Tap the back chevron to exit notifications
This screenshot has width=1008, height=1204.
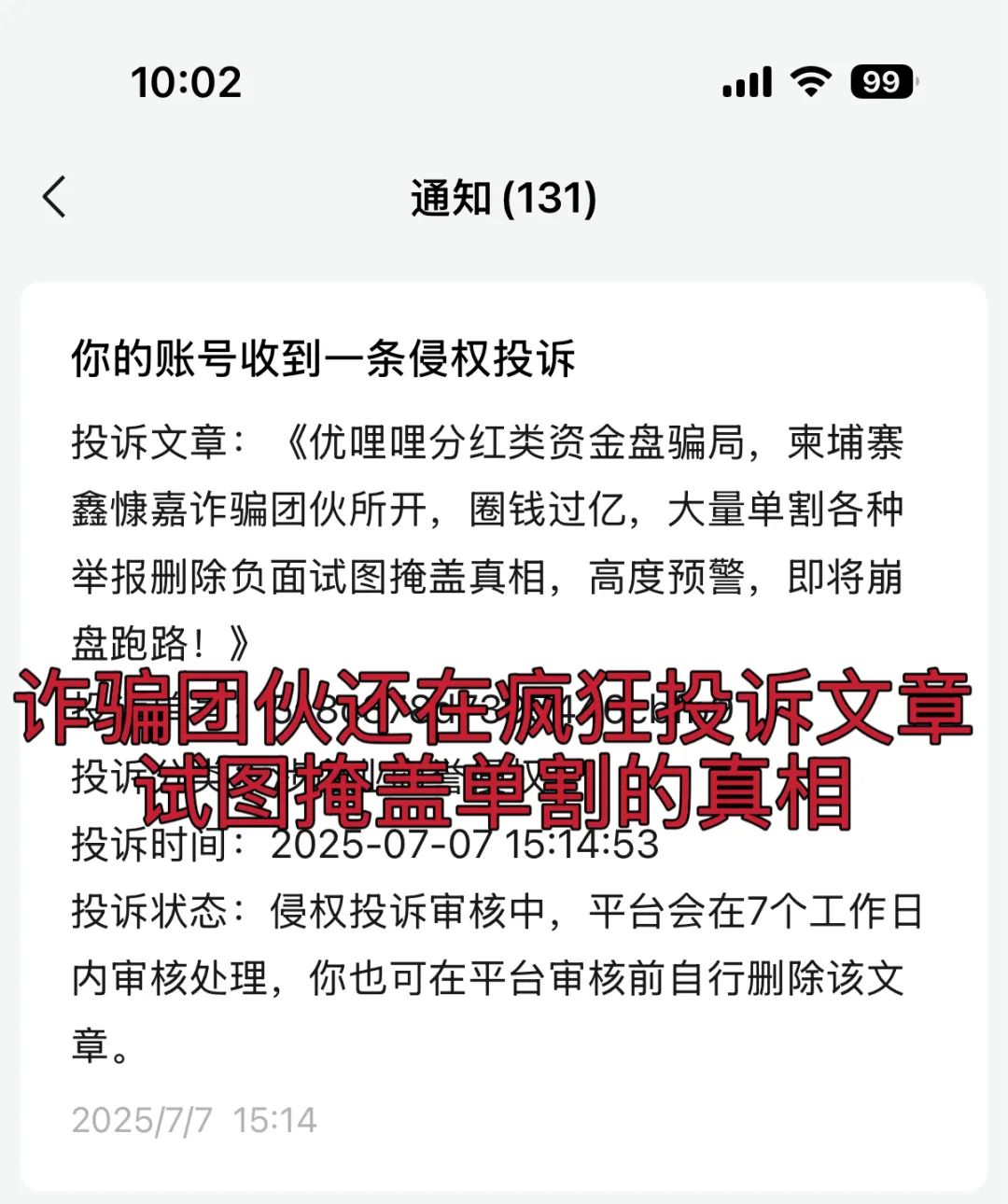point(56,196)
